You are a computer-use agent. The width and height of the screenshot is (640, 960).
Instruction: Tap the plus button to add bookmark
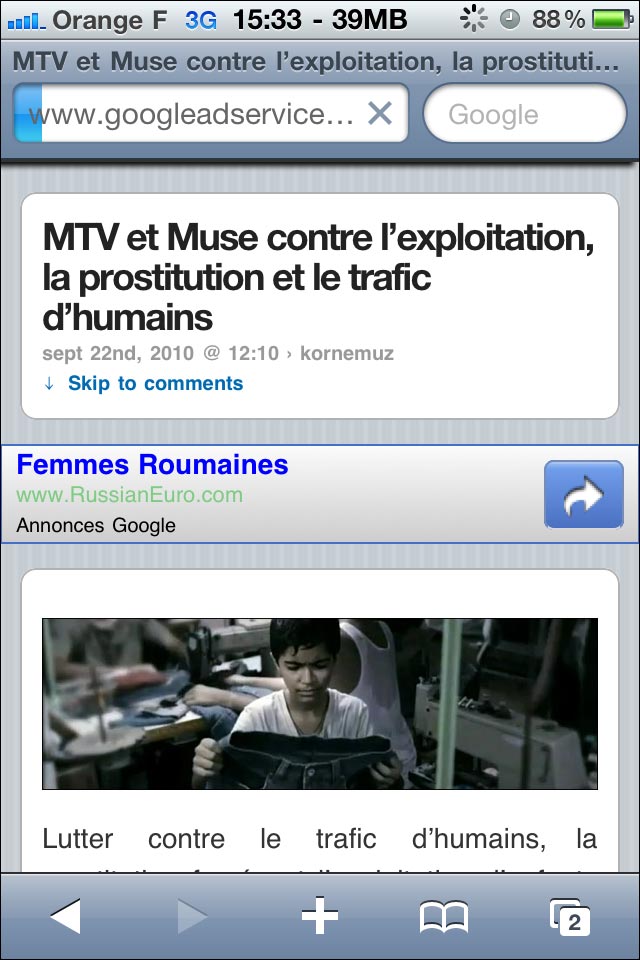point(320,916)
